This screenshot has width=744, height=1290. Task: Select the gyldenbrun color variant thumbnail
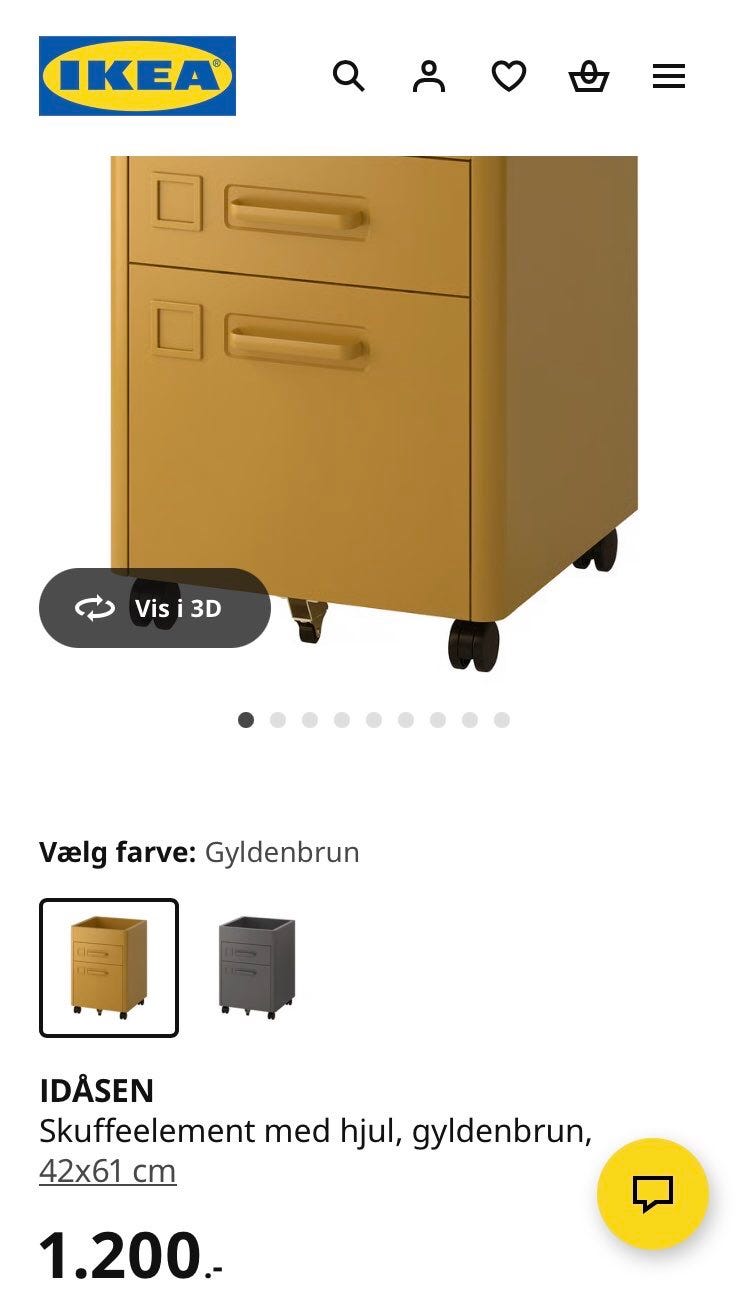click(x=109, y=966)
